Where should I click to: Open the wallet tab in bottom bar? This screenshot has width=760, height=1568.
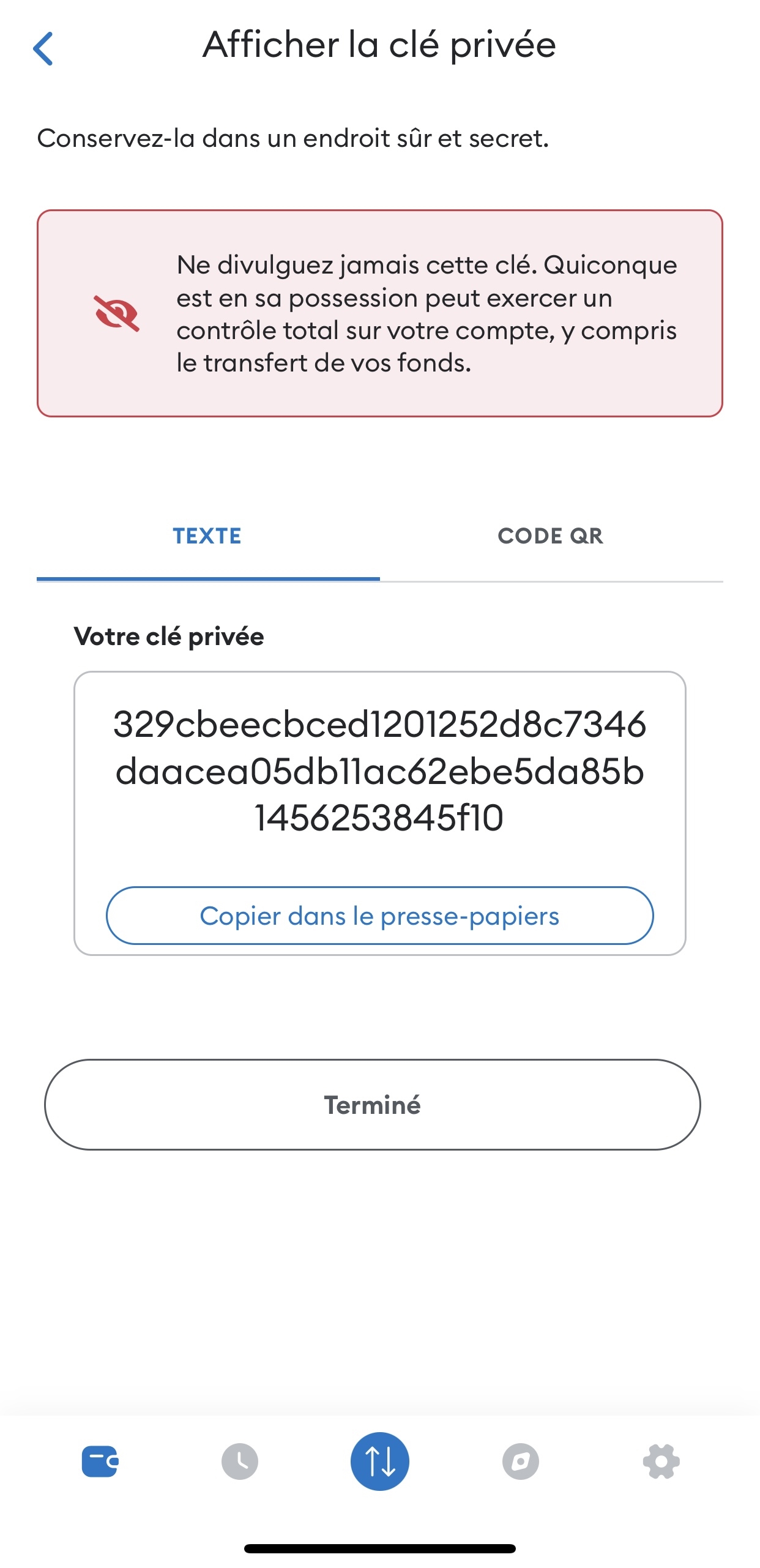[100, 1462]
